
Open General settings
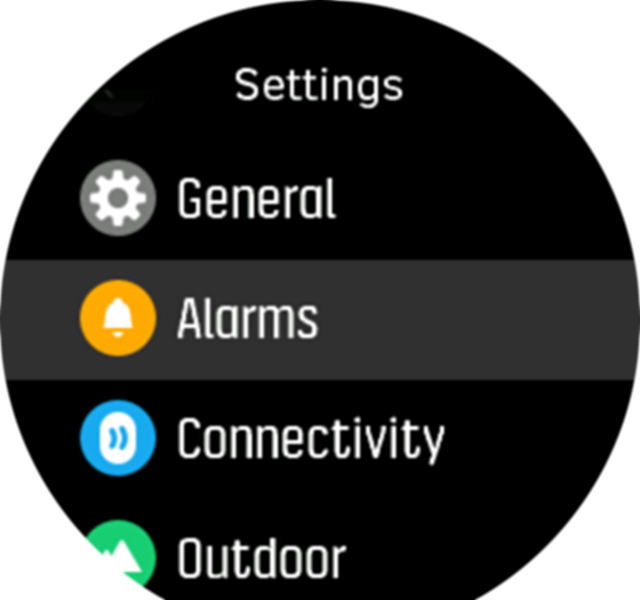click(x=255, y=199)
